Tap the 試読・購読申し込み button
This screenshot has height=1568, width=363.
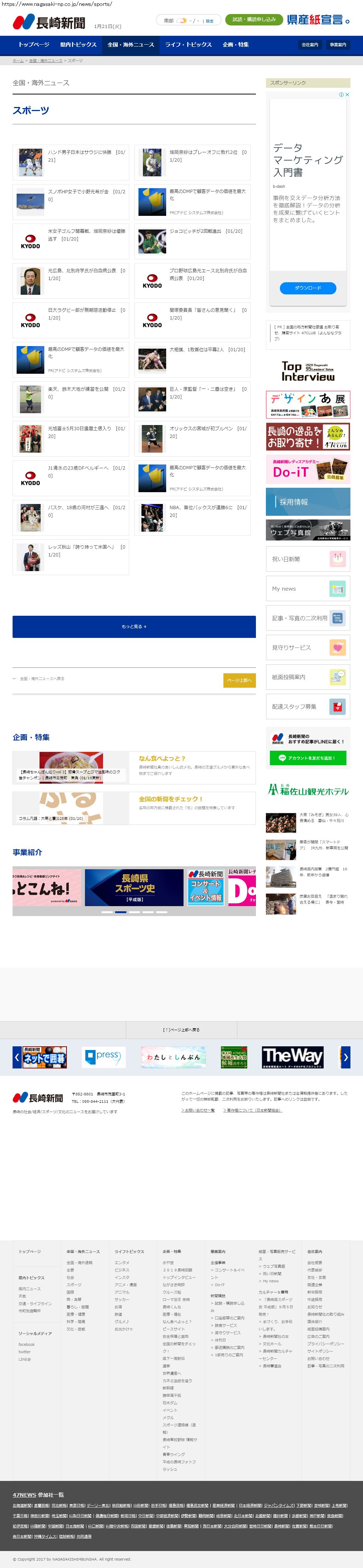pos(254,20)
